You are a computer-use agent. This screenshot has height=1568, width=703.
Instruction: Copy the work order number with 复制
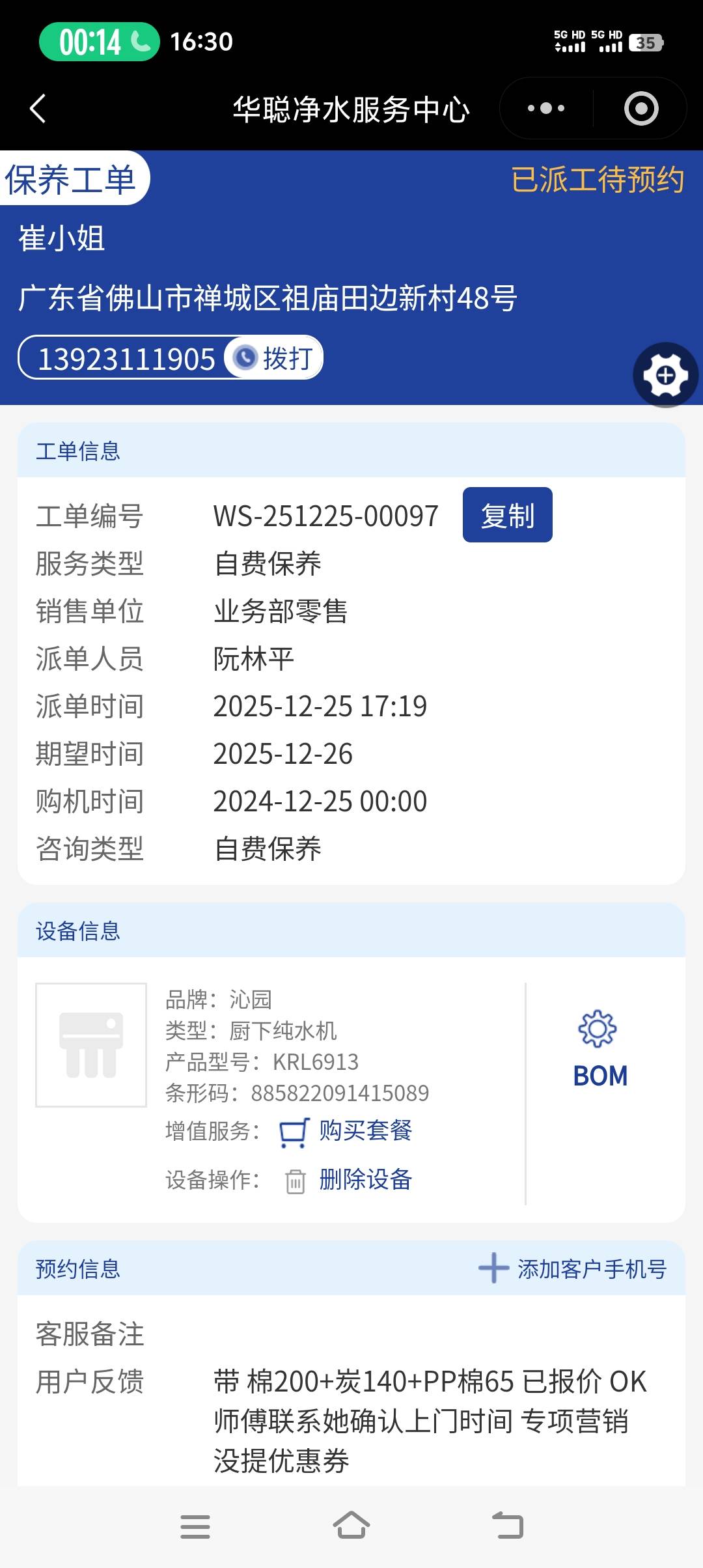point(507,515)
